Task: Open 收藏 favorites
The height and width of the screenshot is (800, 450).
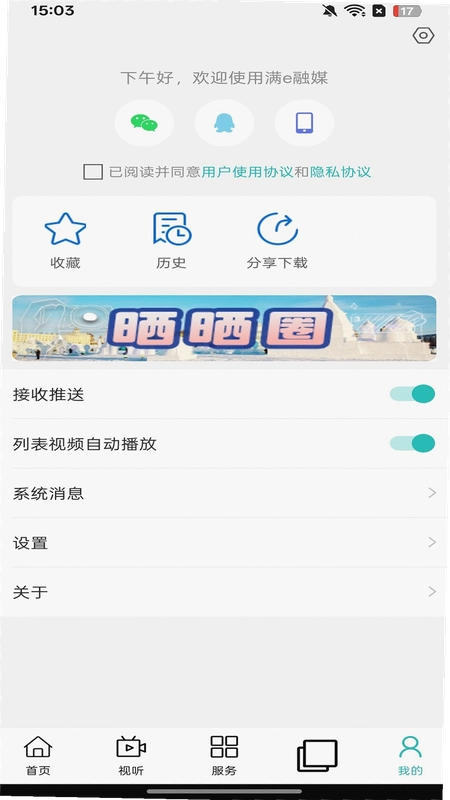Action: (x=65, y=241)
